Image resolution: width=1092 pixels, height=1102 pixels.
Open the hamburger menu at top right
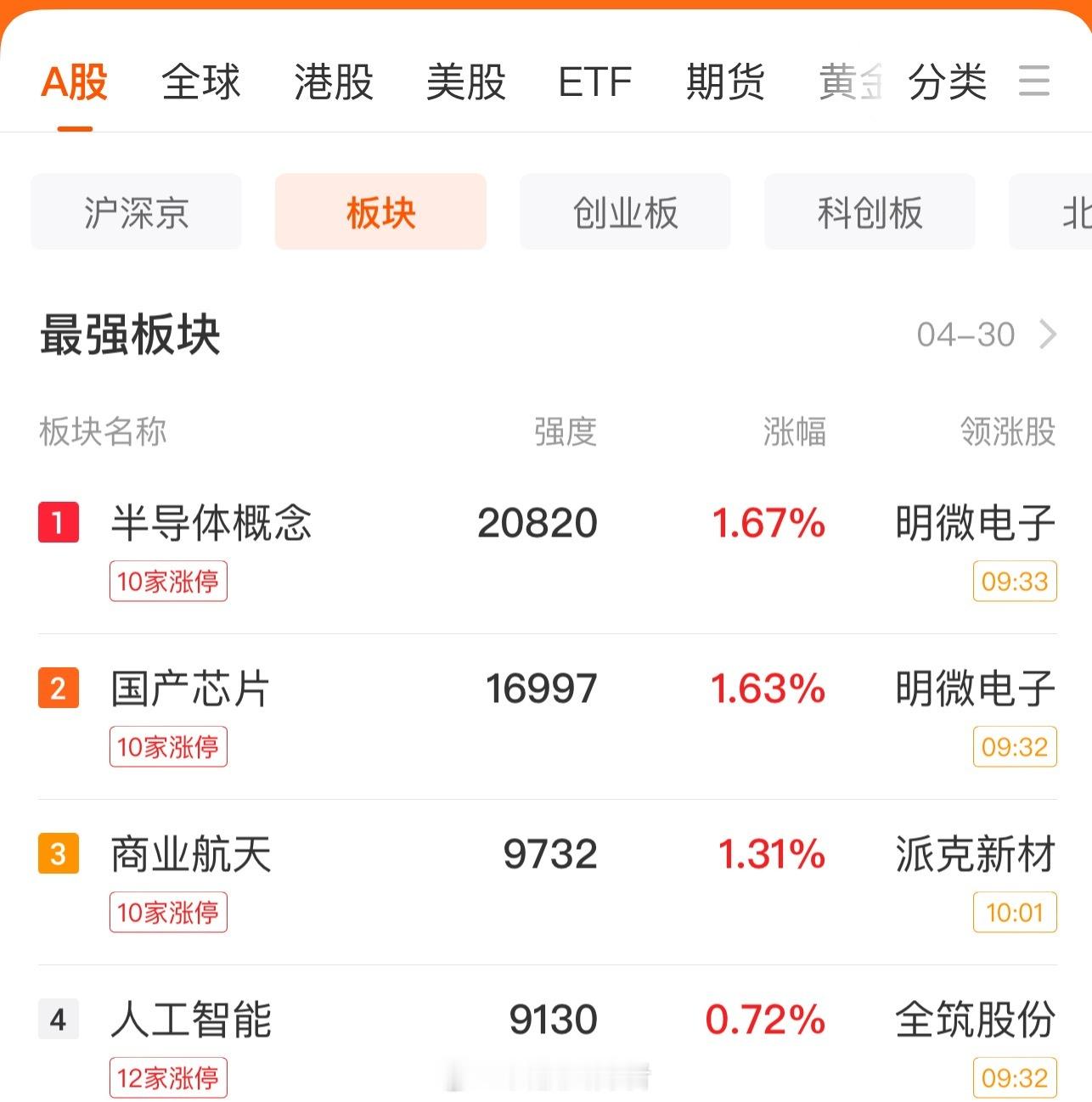(x=1034, y=82)
